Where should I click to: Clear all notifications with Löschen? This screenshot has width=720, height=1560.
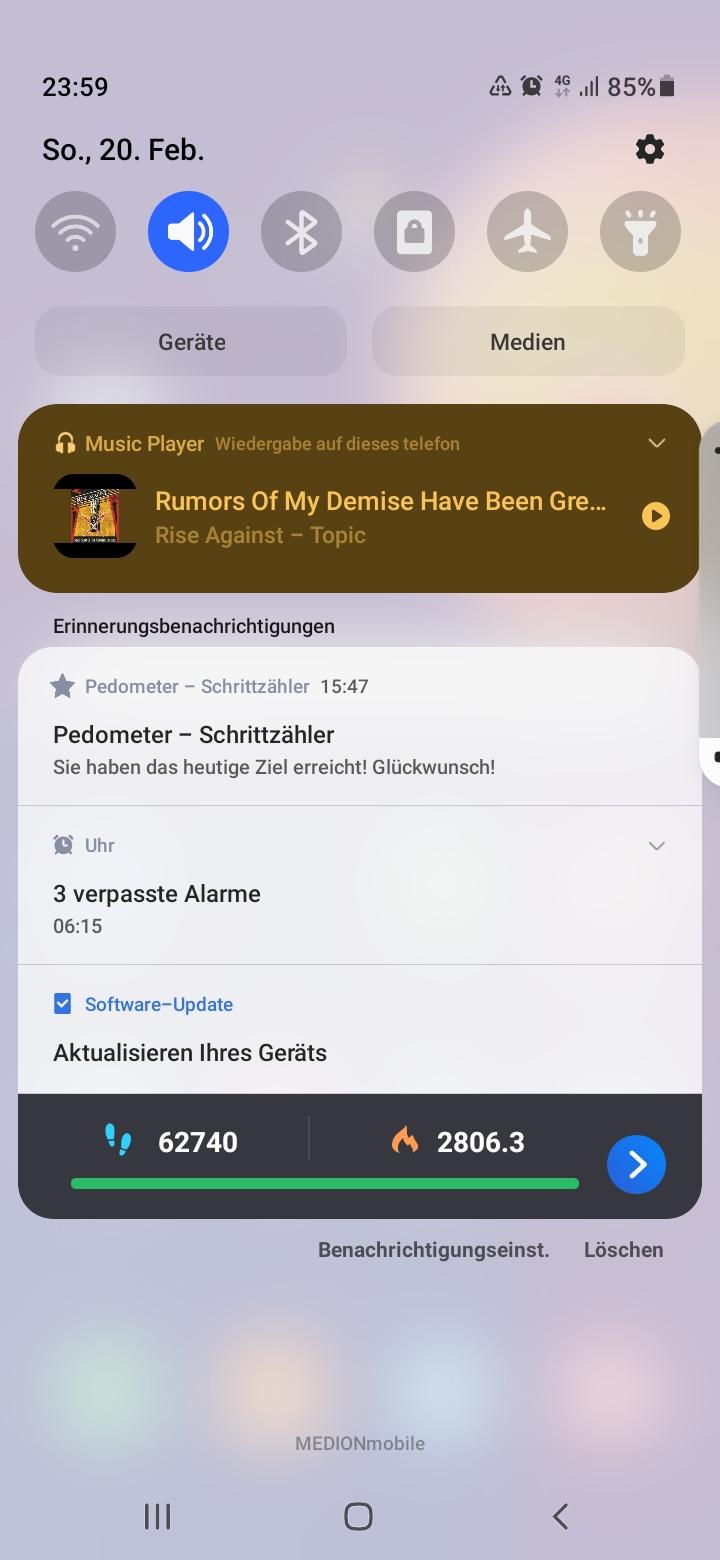(x=624, y=1250)
